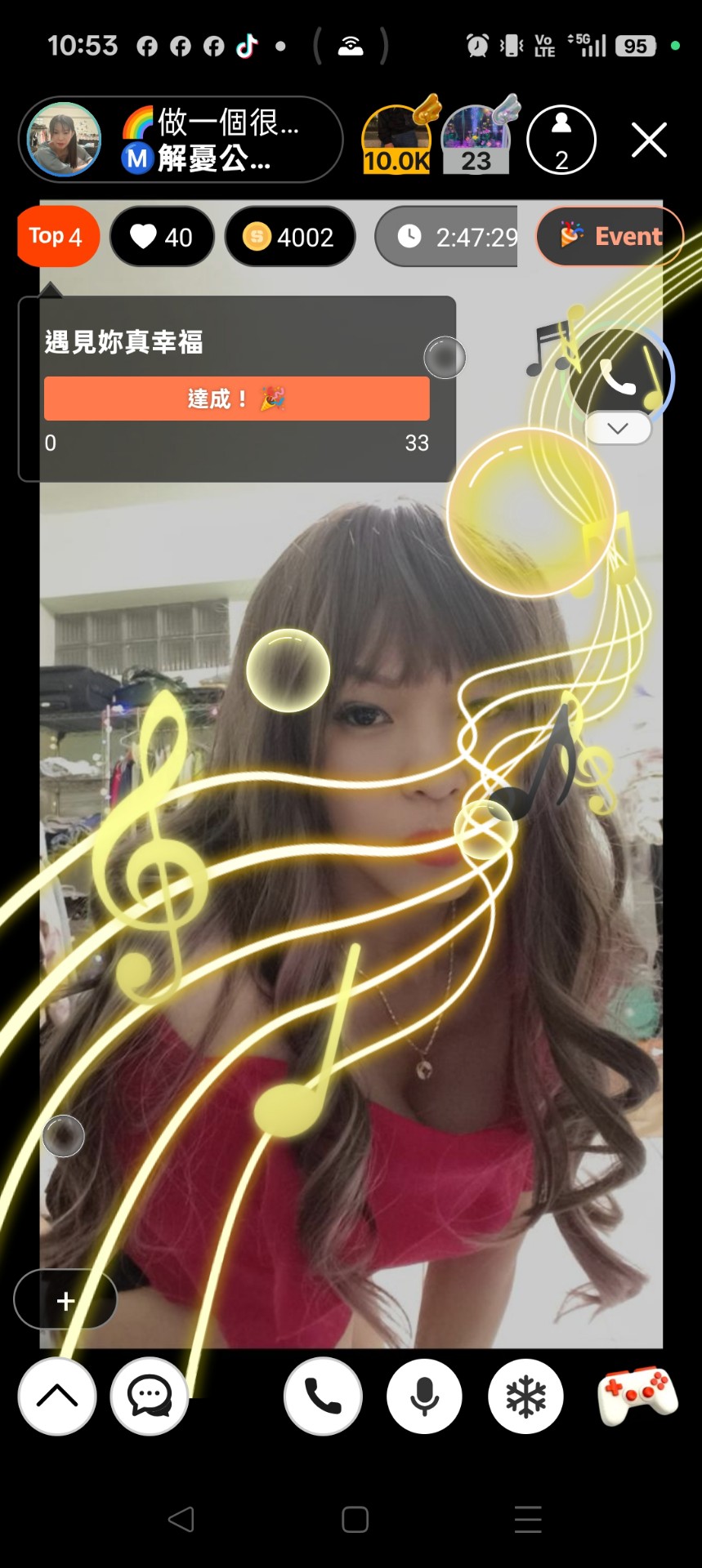Expand the bottom up-arrow menu

tap(57, 1396)
